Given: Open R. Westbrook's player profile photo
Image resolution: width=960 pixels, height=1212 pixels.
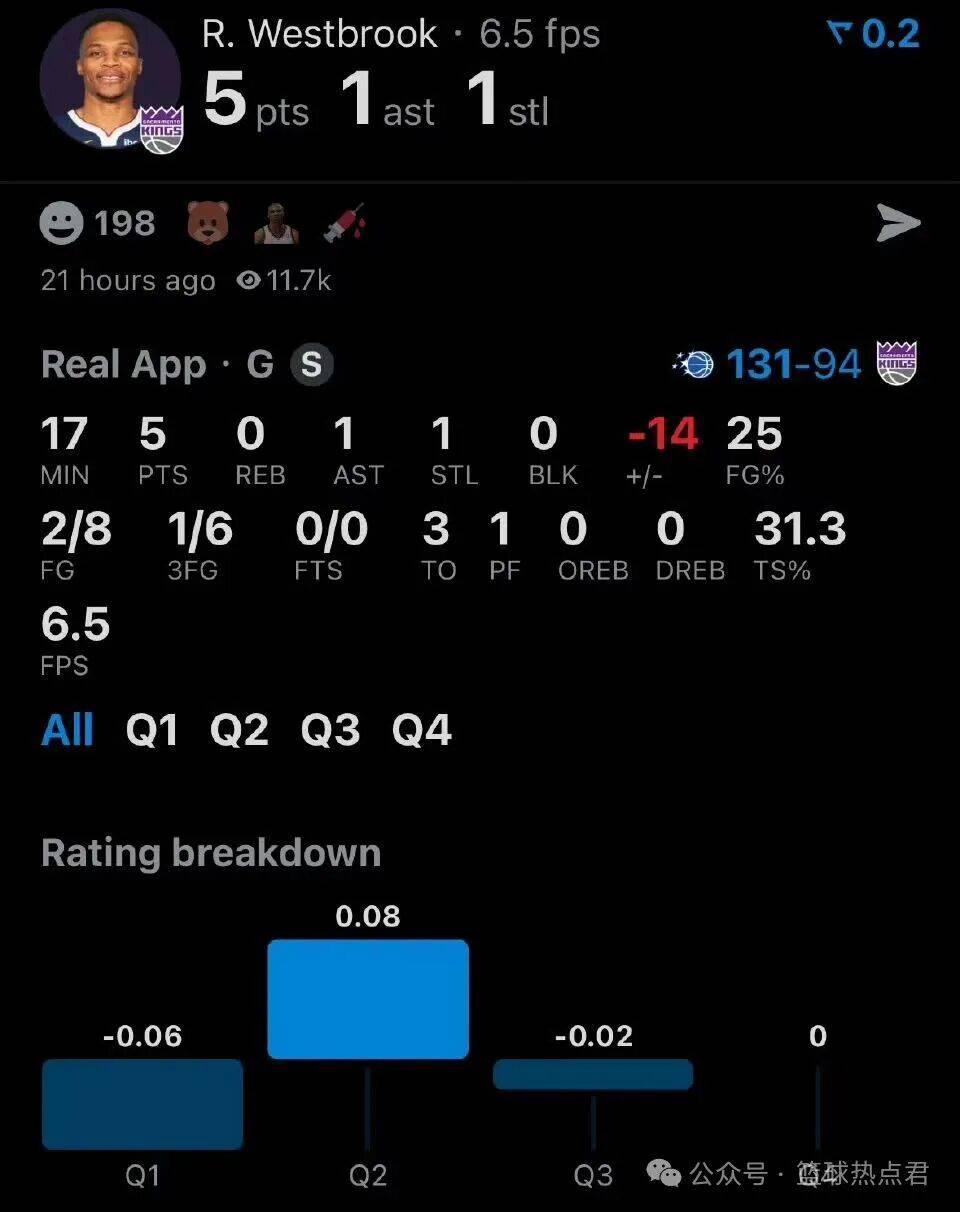Looking at the screenshot, I should pyautogui.click(x=110, y=80).
